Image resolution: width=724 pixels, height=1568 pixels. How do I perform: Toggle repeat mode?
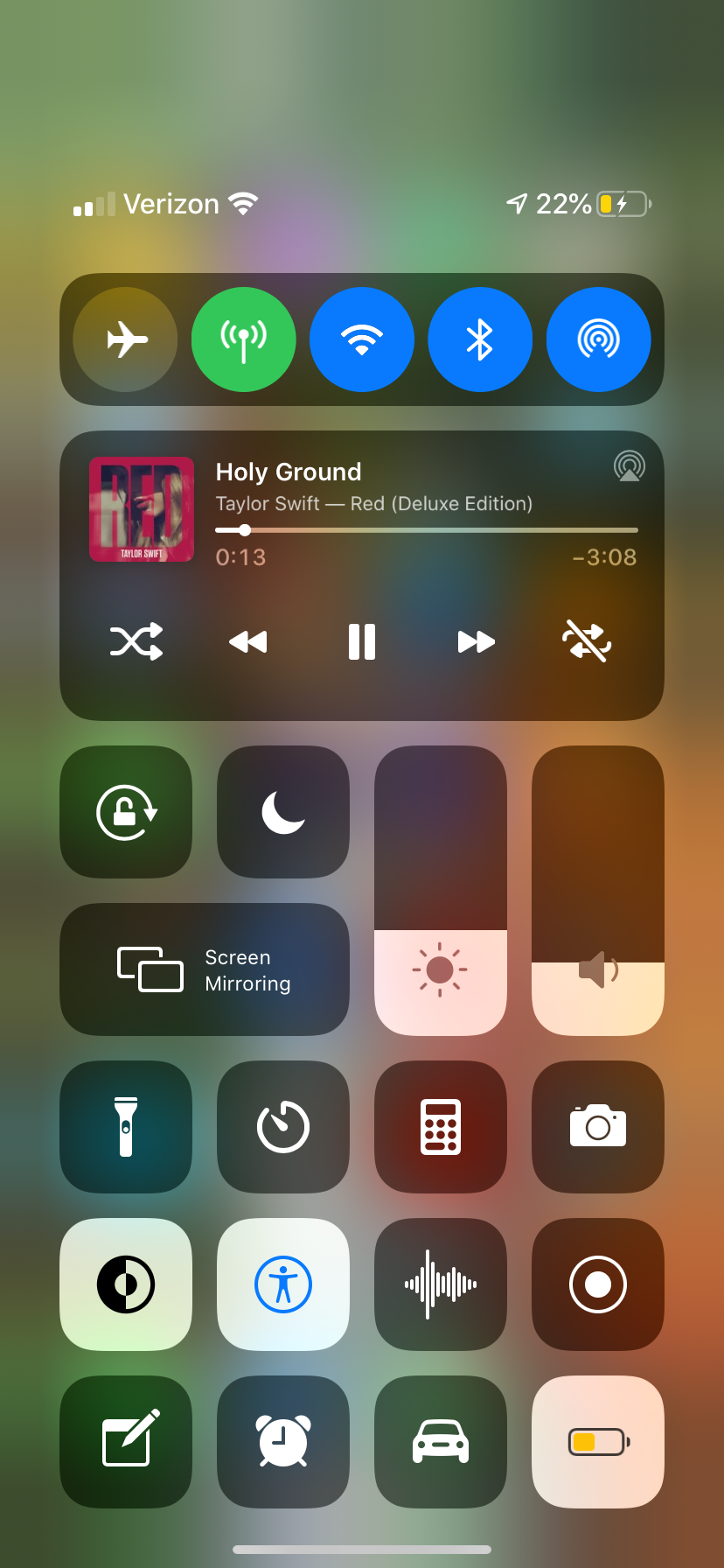(x=586, y=641)
